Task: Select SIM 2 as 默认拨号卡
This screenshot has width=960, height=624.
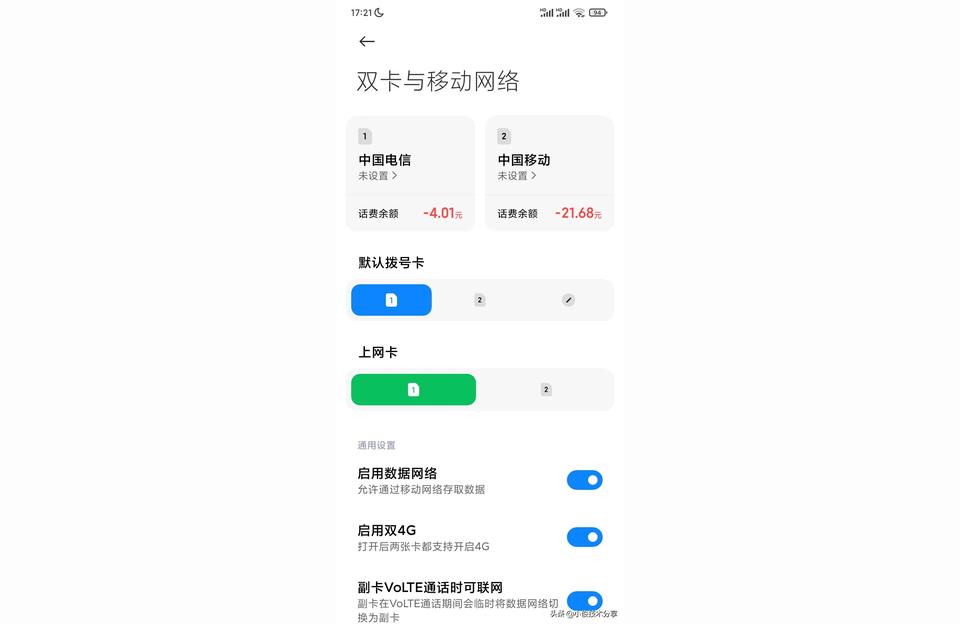Action: tap(480, 300)
